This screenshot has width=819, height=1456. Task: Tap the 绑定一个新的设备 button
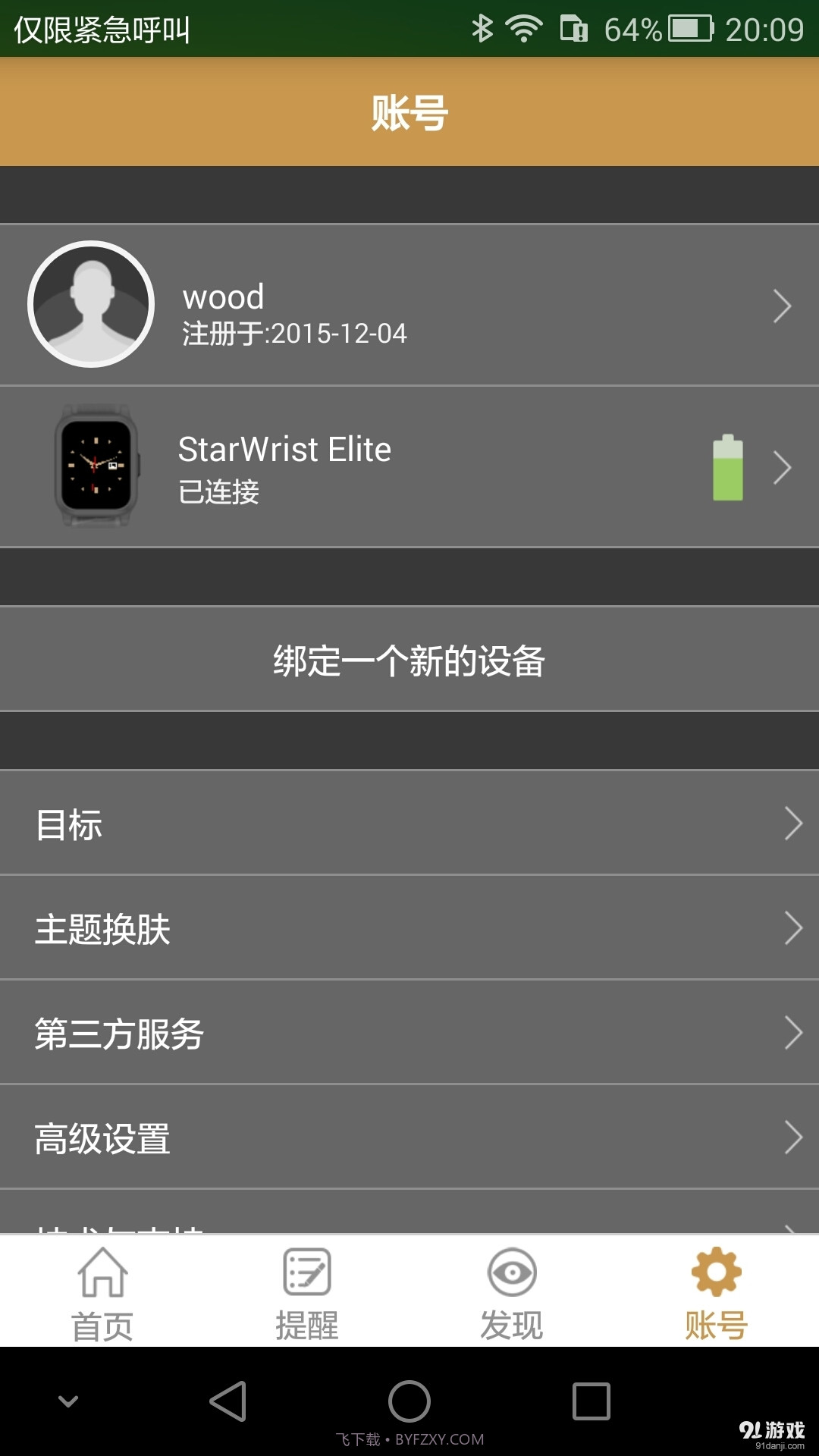(409, 659)
